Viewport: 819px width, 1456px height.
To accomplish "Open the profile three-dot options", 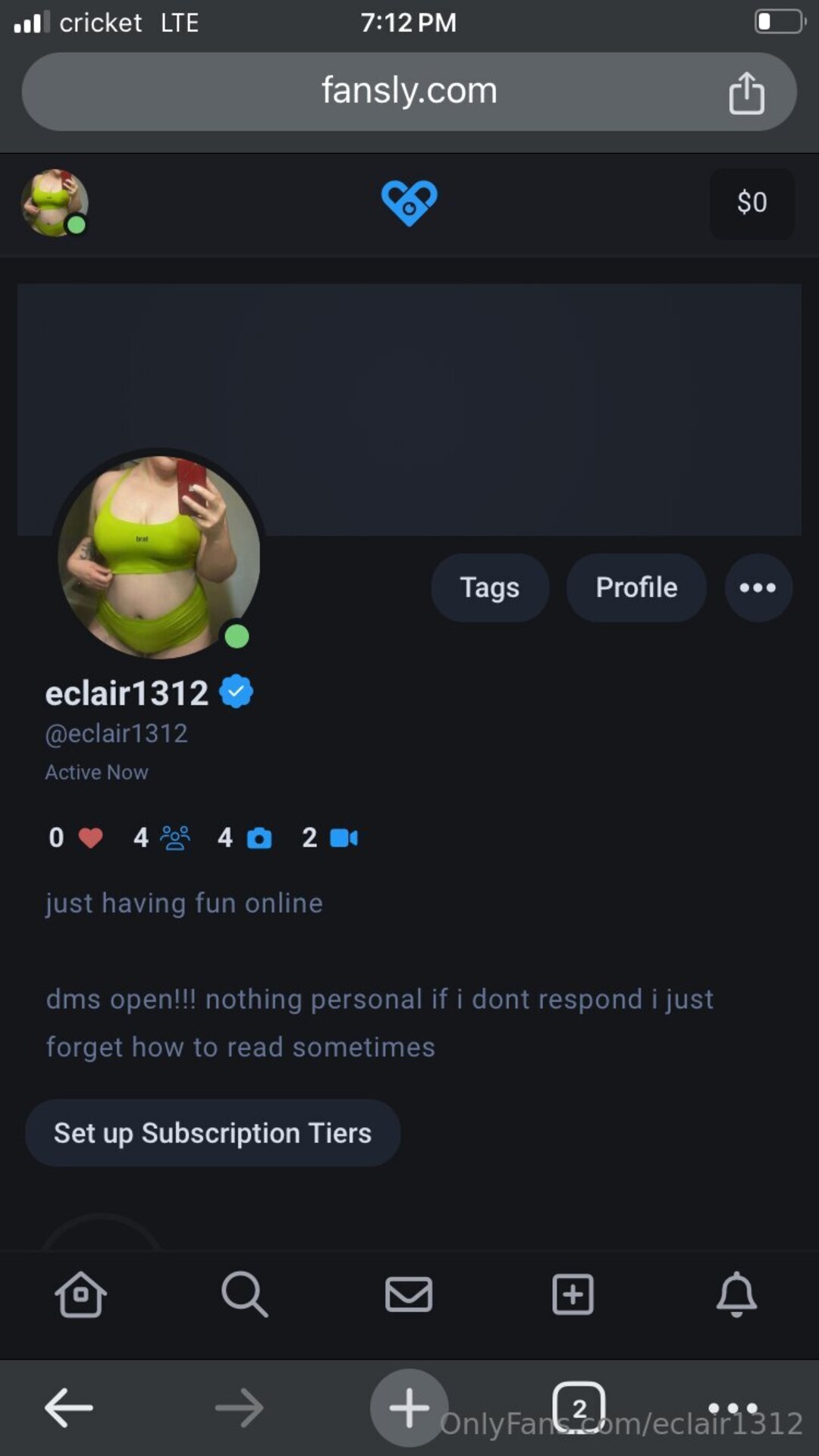I will coord(758,587).
